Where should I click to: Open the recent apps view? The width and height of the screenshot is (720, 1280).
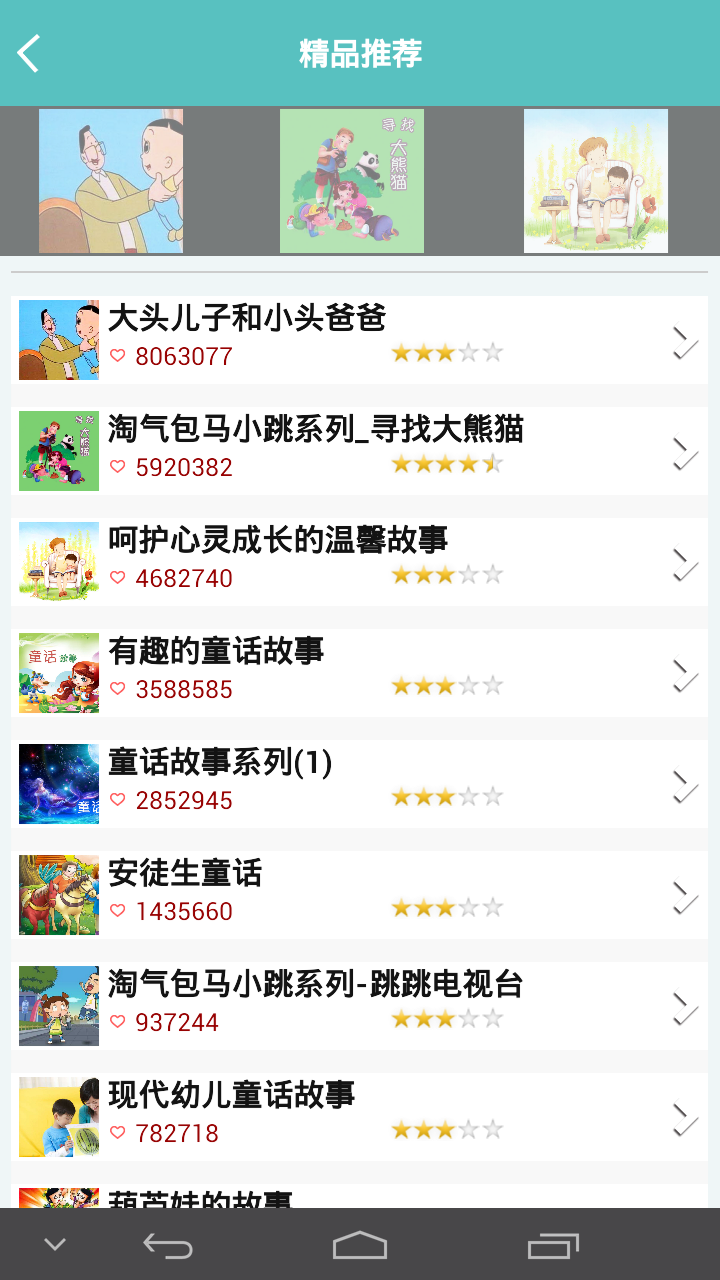pos(553,1245)
